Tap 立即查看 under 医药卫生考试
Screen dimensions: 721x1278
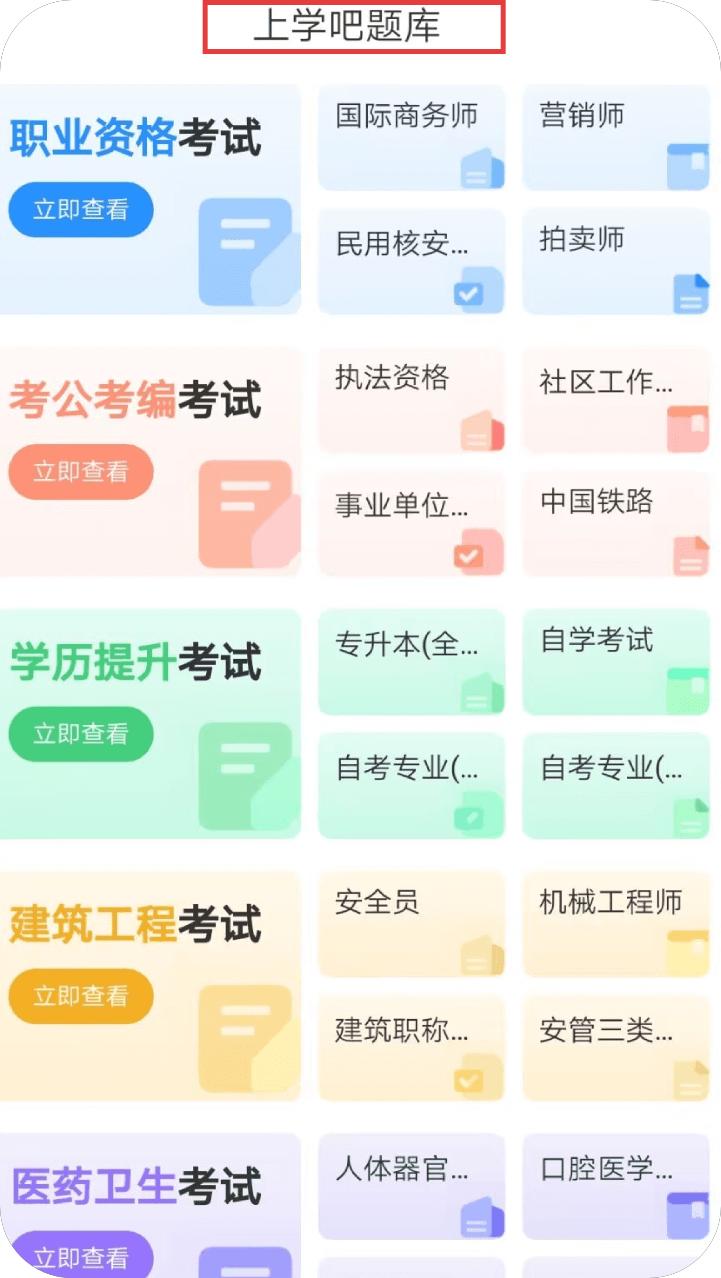coord(81,1256)
